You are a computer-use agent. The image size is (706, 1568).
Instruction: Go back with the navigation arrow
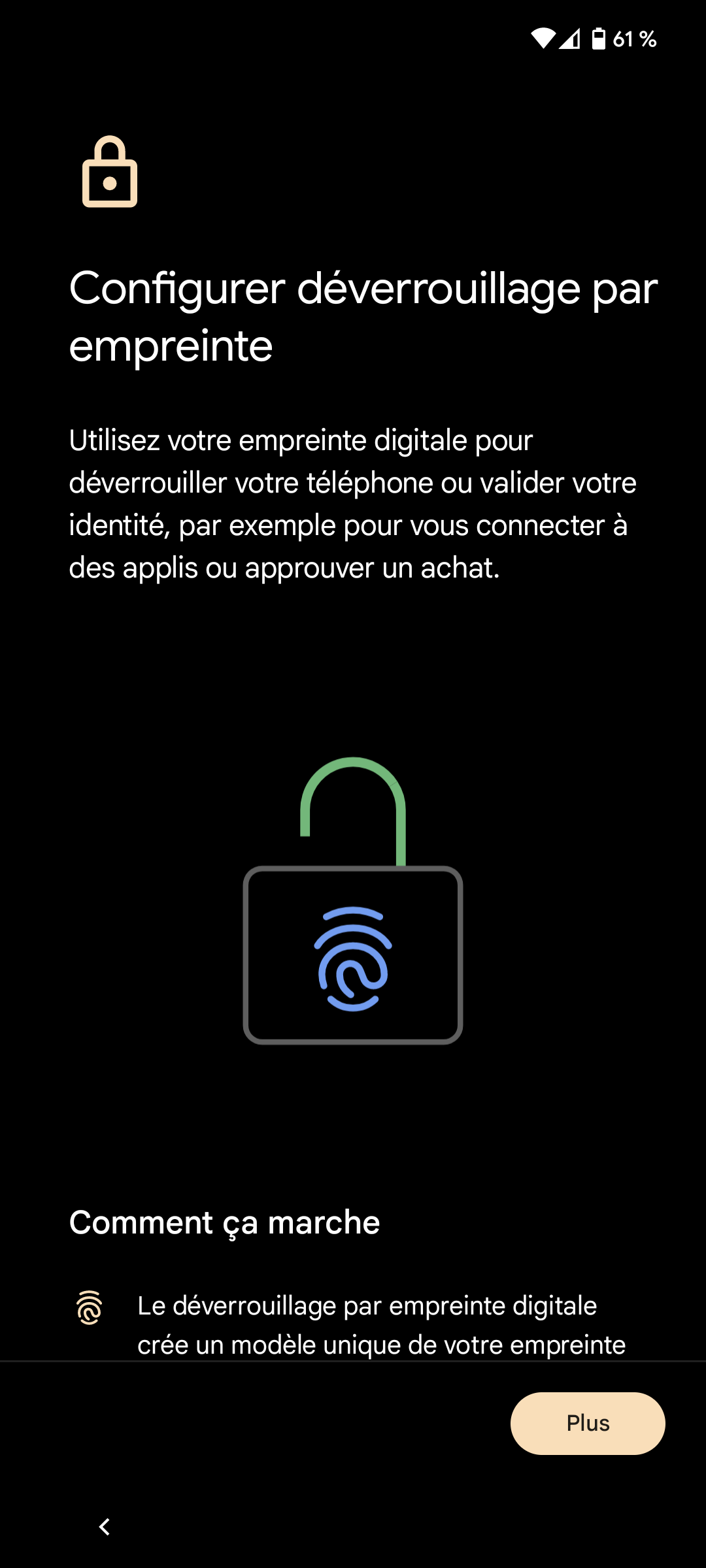[105, 1527]
